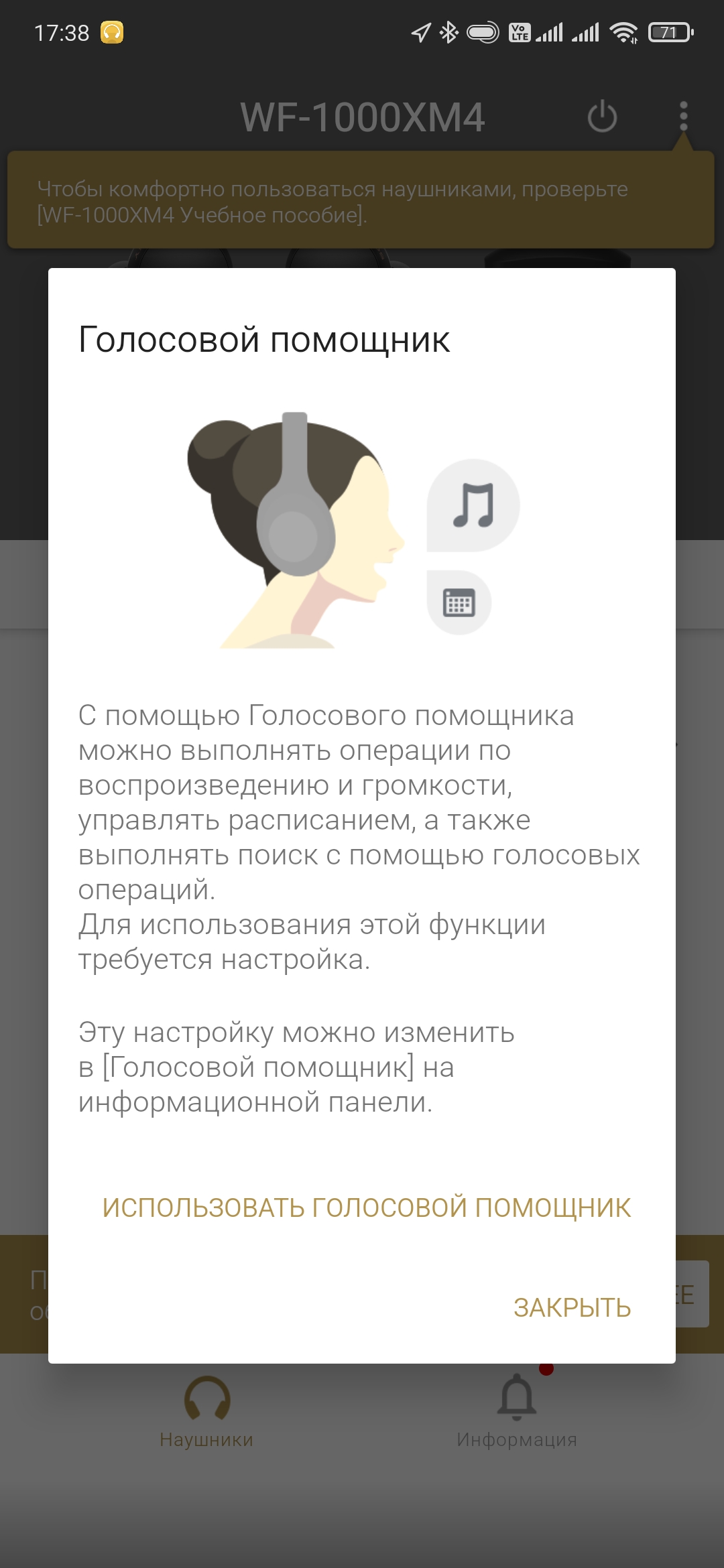Close the voice assistant dialog via Закрыть
The width and height of the screenshot is (724, 1568).
click(572, 1307)
